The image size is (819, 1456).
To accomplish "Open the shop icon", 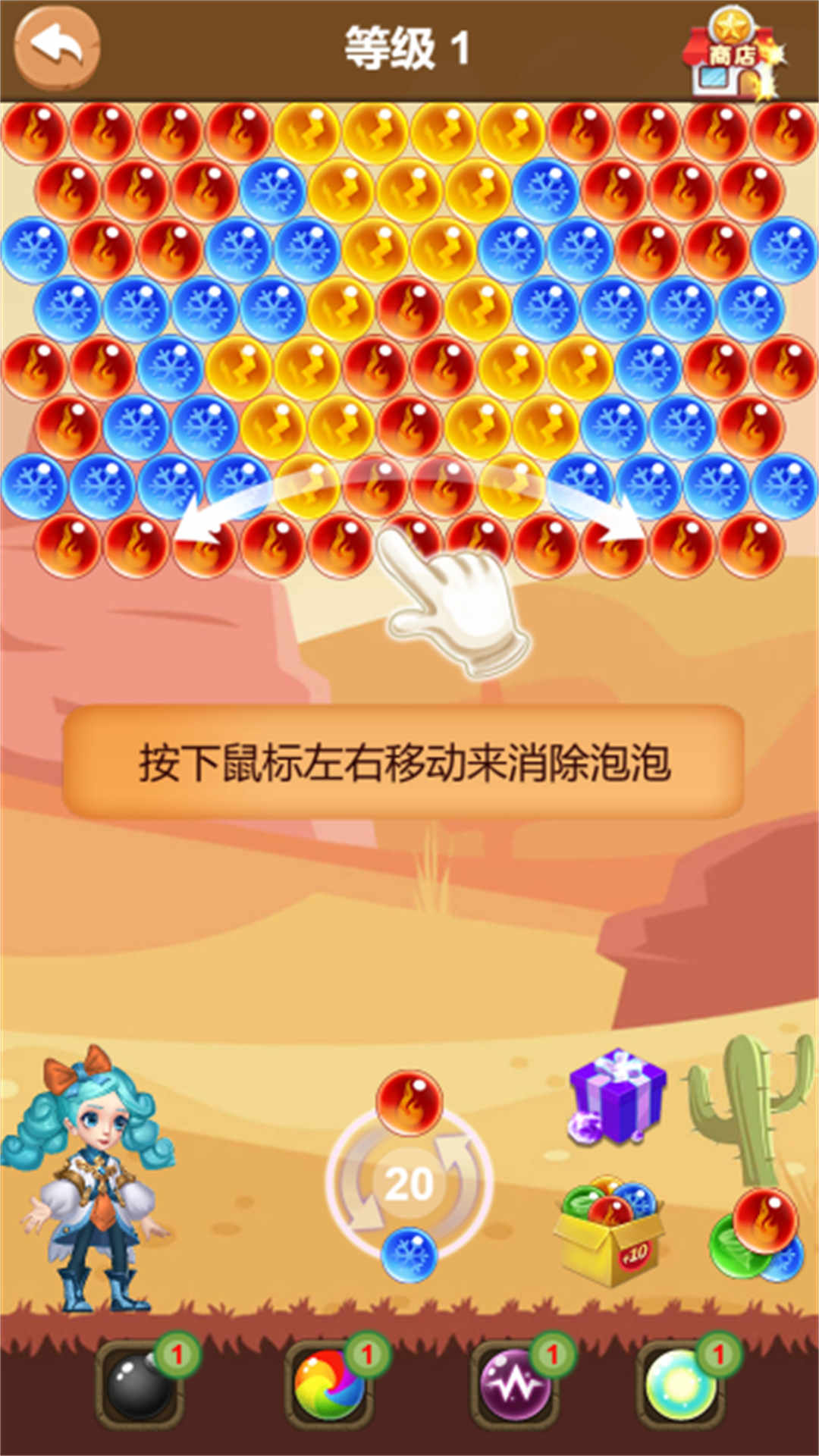I will coord(731,55).
